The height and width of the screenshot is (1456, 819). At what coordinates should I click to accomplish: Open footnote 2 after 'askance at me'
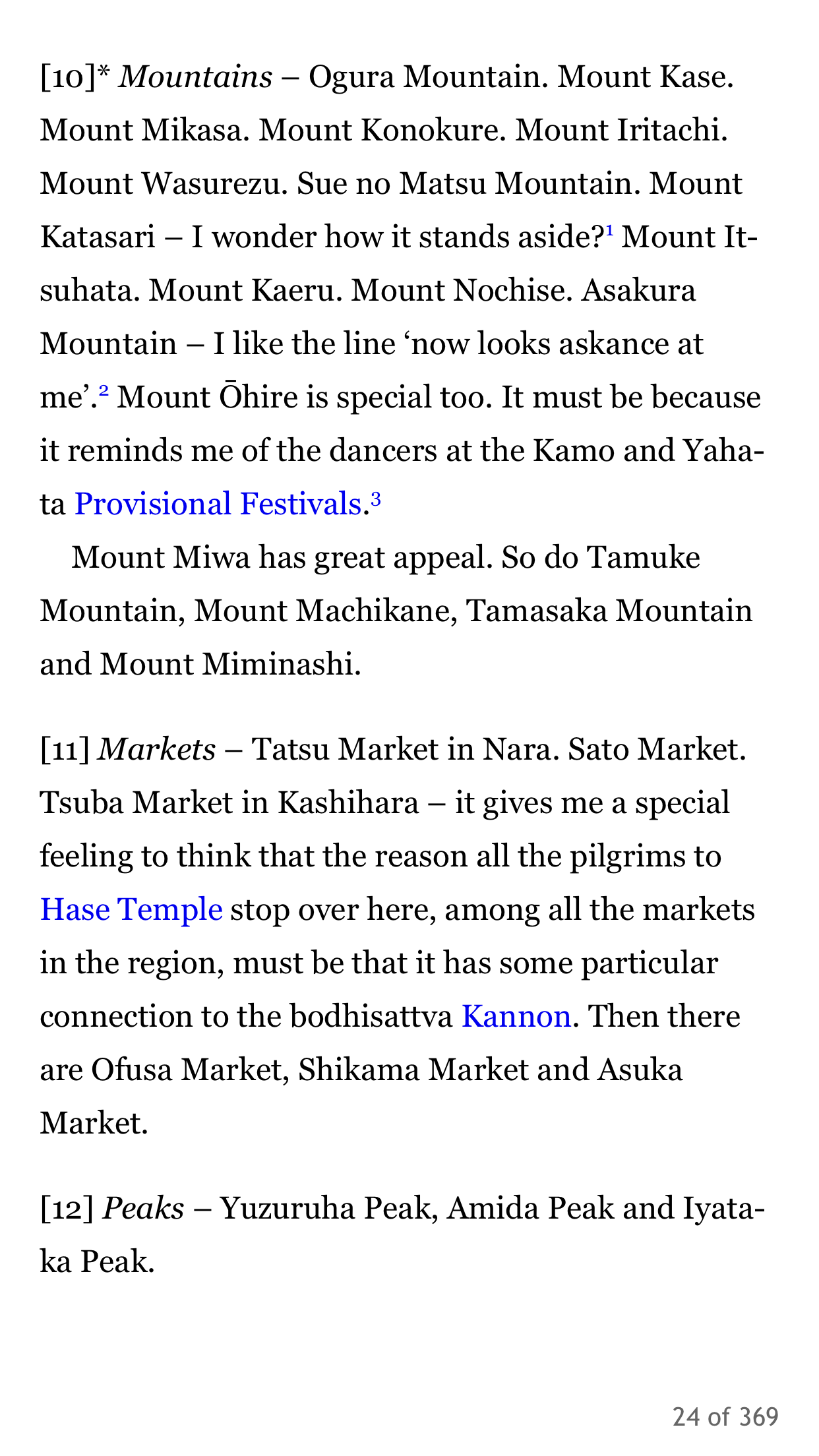tap(103, 391)
